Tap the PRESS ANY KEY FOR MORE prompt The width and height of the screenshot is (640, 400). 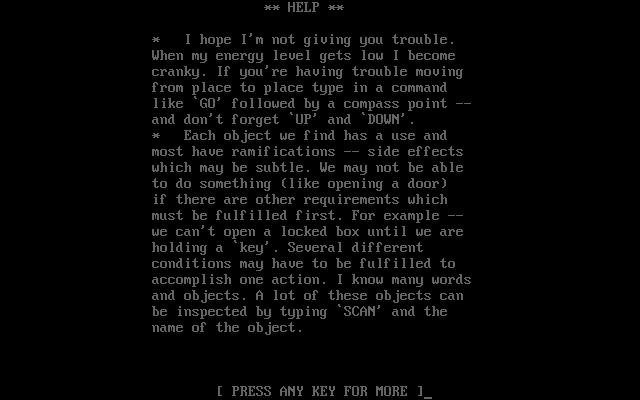click(320, 391)
